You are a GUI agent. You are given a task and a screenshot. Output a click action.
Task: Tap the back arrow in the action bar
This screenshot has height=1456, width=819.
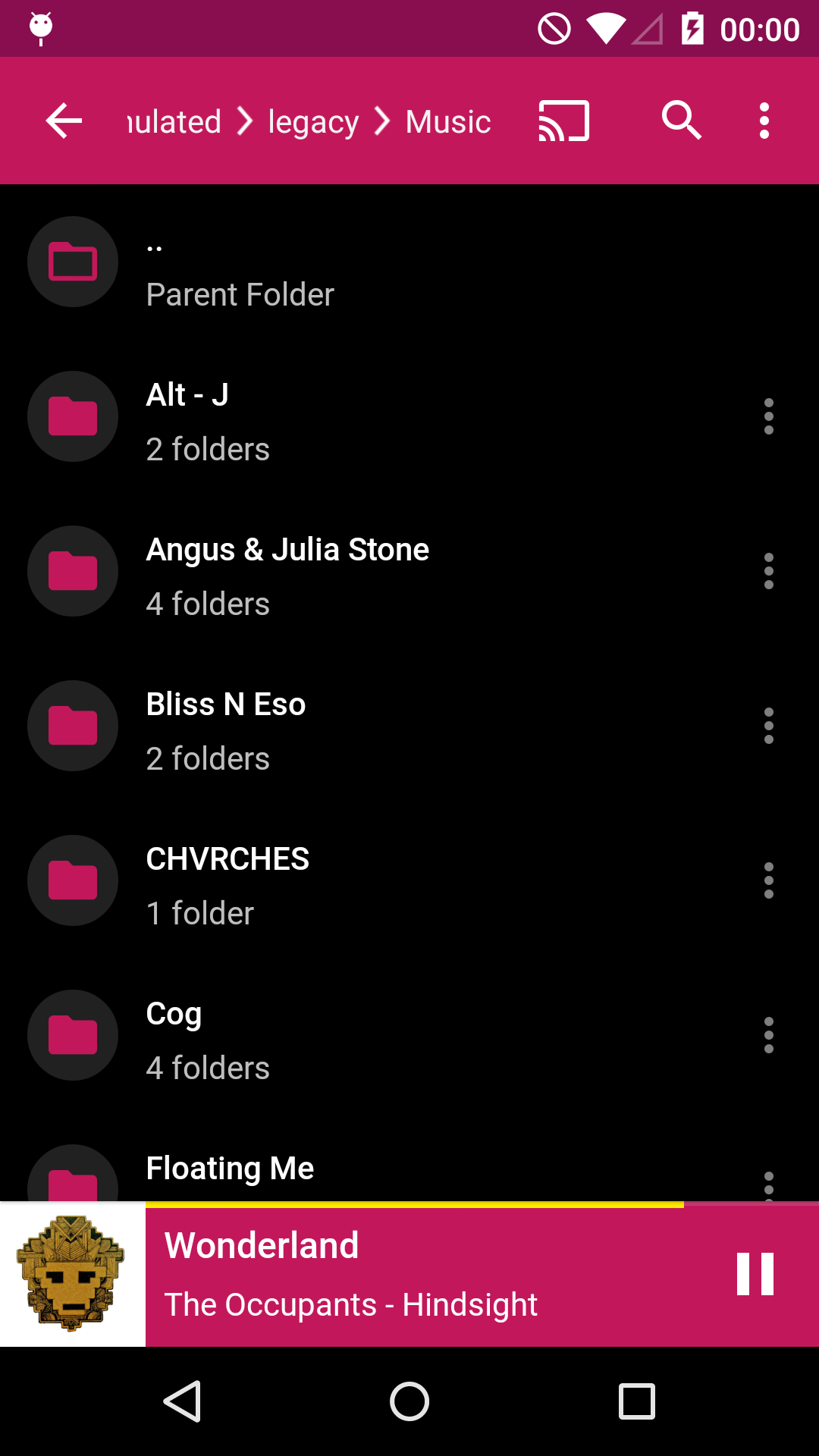pos(63,120)
